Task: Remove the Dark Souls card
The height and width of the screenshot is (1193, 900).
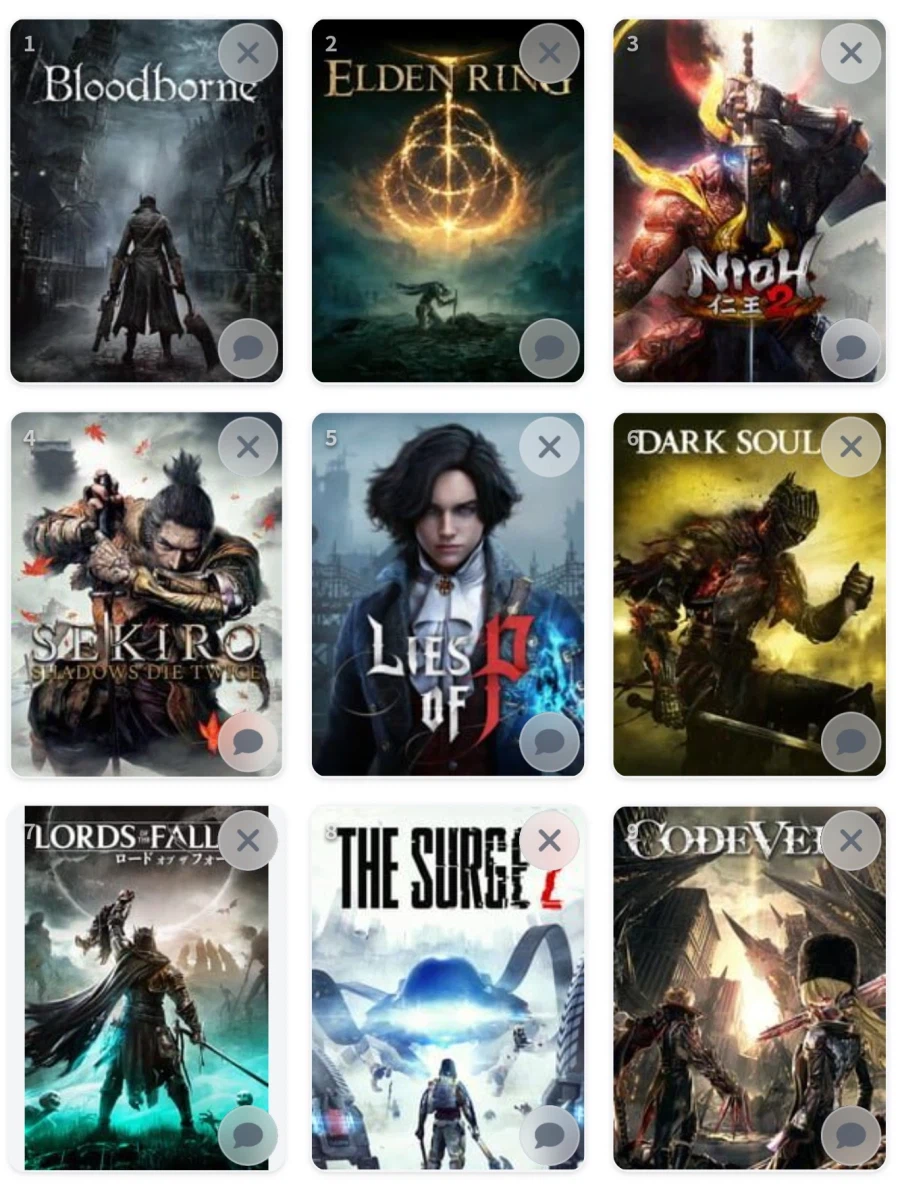Action: (851, 447)
